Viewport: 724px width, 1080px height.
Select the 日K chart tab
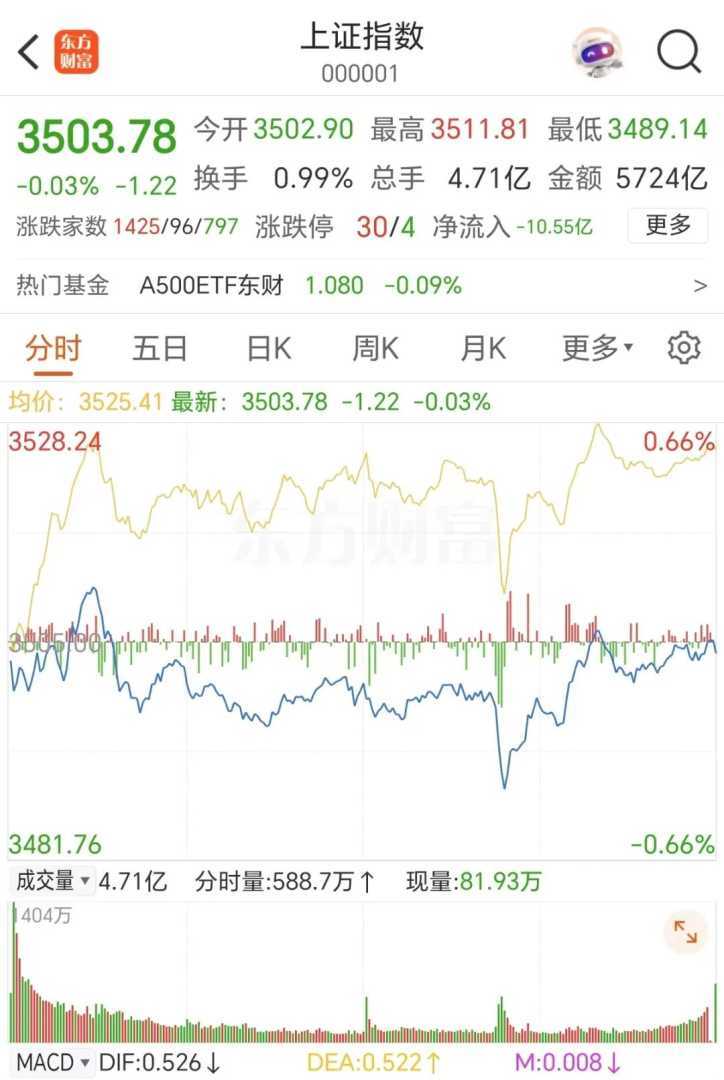(x=269, y=348)
